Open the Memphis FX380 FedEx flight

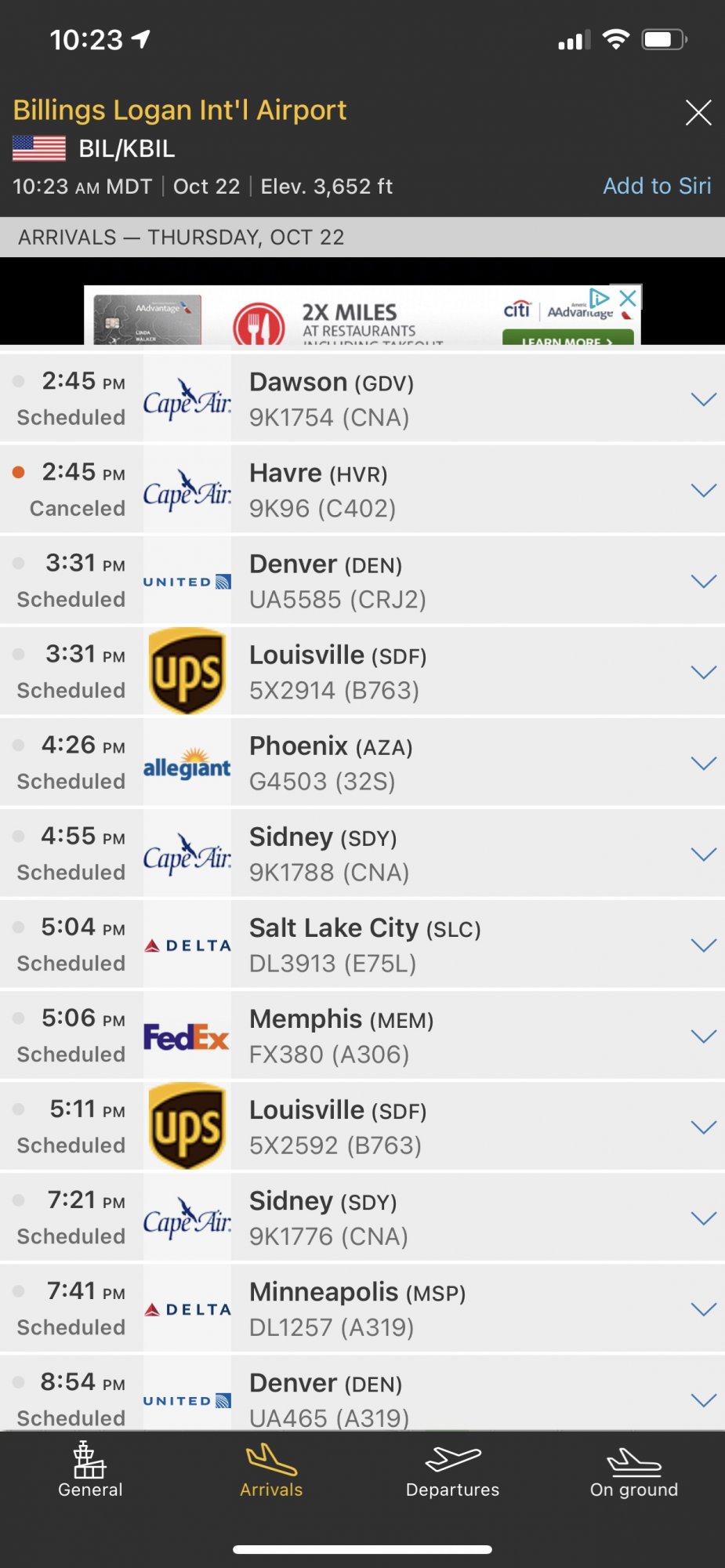[x=704, y=1036]
